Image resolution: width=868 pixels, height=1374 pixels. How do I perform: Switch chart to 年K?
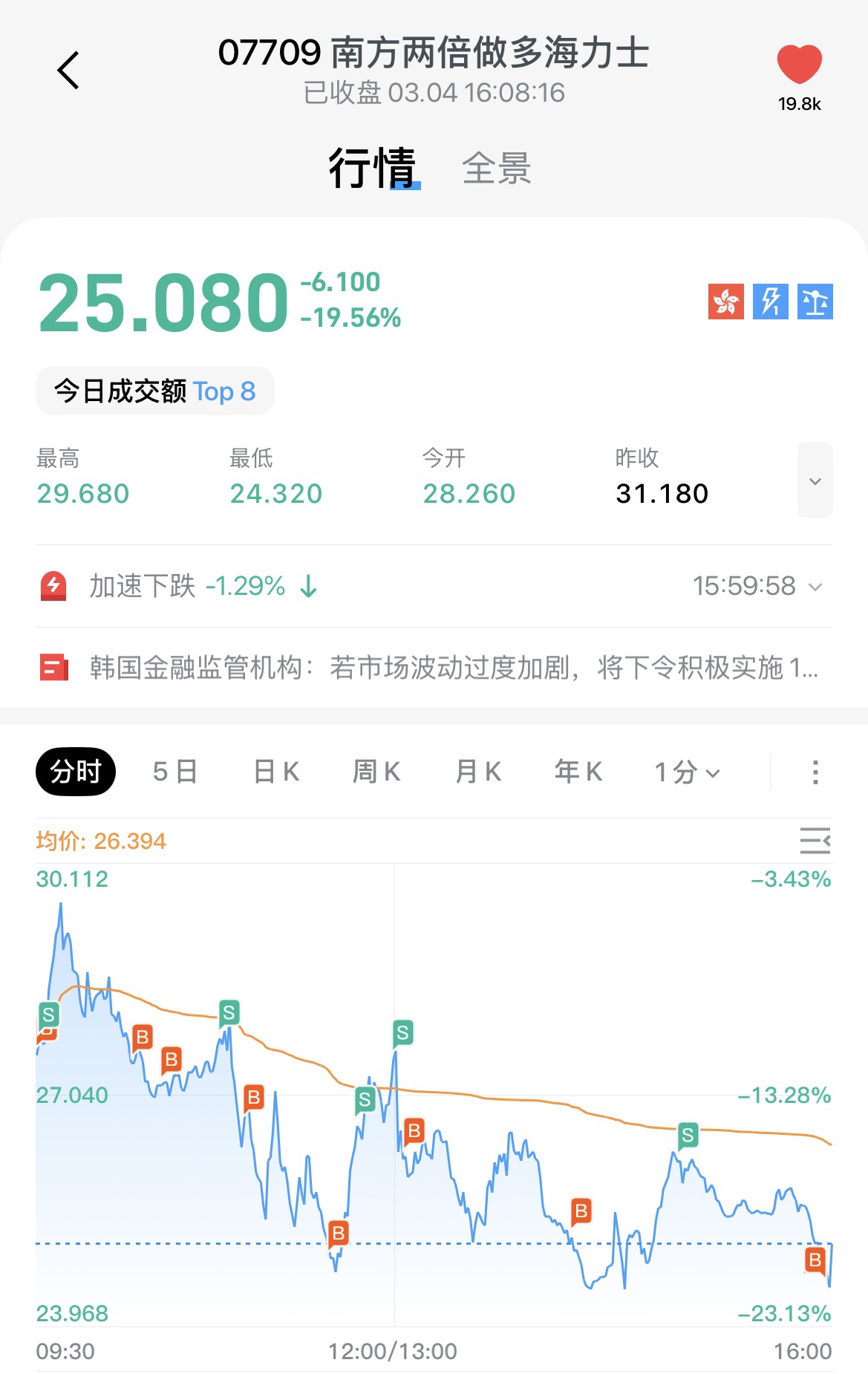click(578, 772)
